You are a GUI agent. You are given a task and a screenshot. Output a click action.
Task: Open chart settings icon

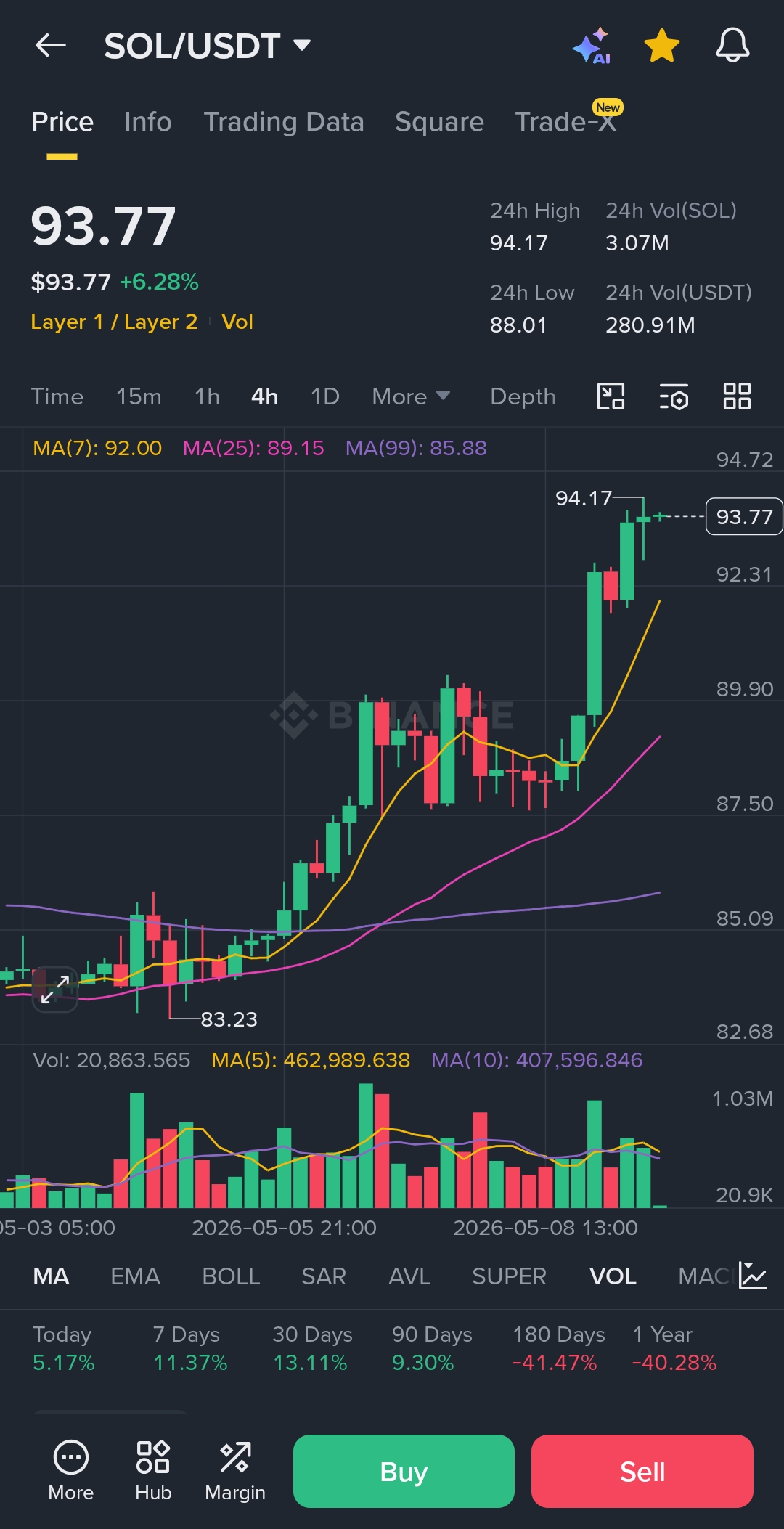[674, 396]
